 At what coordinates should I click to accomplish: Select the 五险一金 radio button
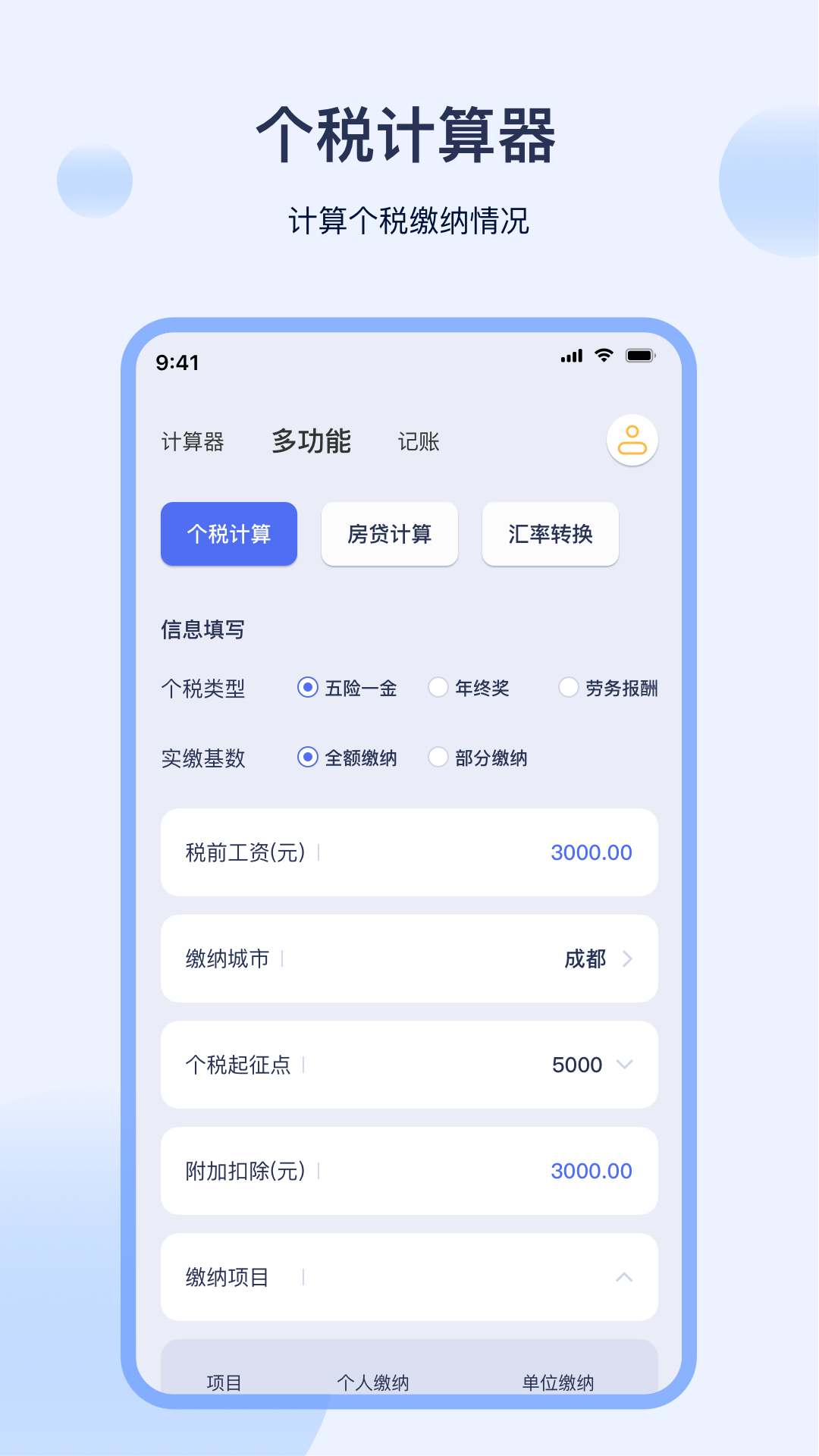[306, 688]
